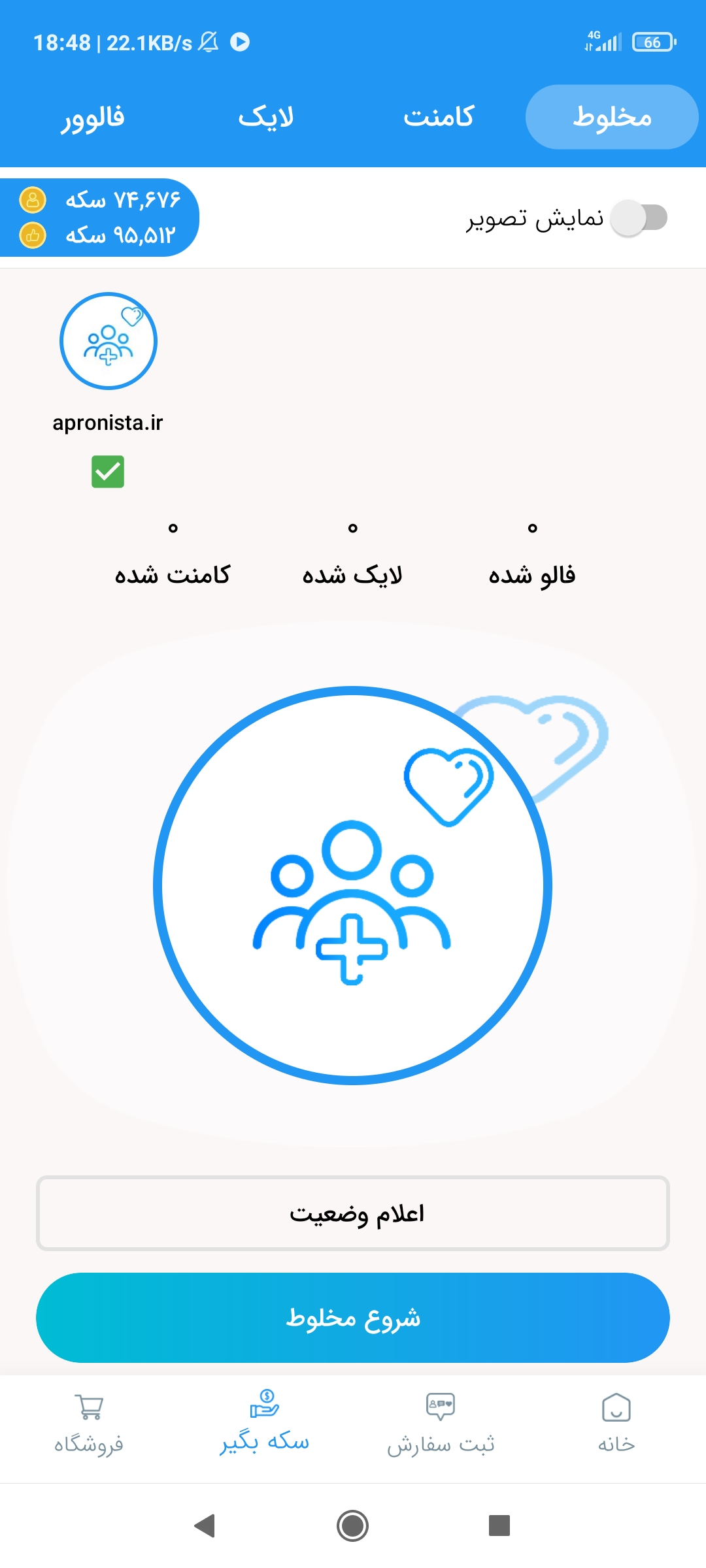This screenshot has width=706, height=1568.
Task: Switch to the فالوور tab
Action: point(92,118)
